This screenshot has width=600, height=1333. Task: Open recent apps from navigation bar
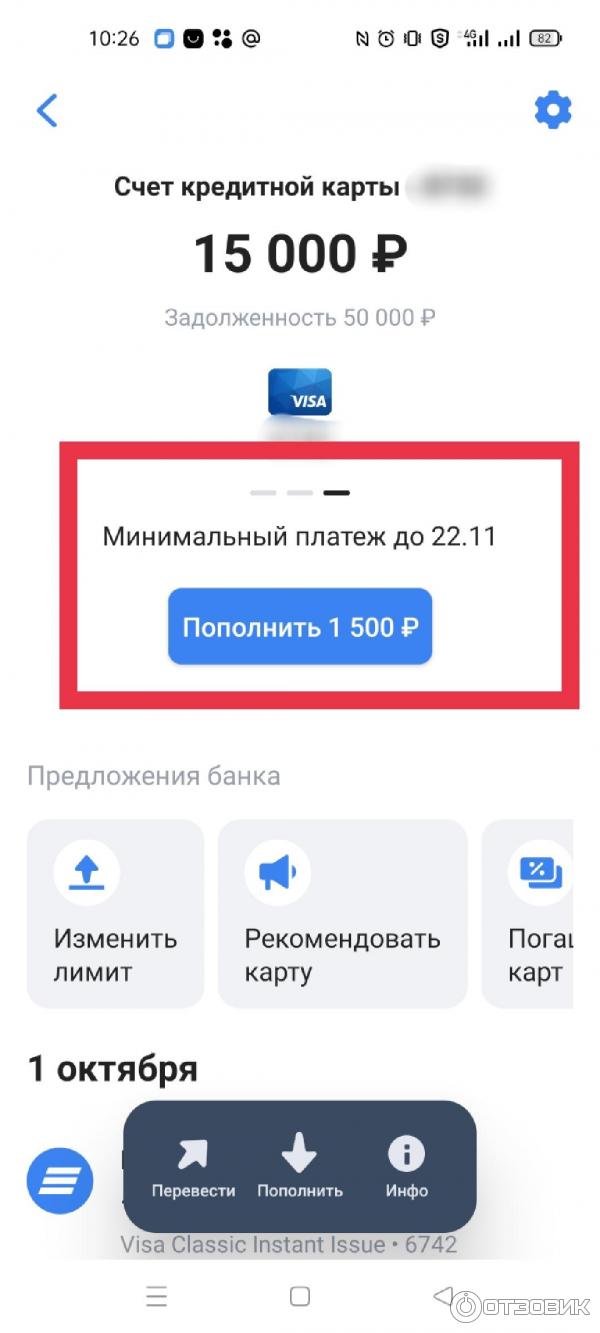156,1297
